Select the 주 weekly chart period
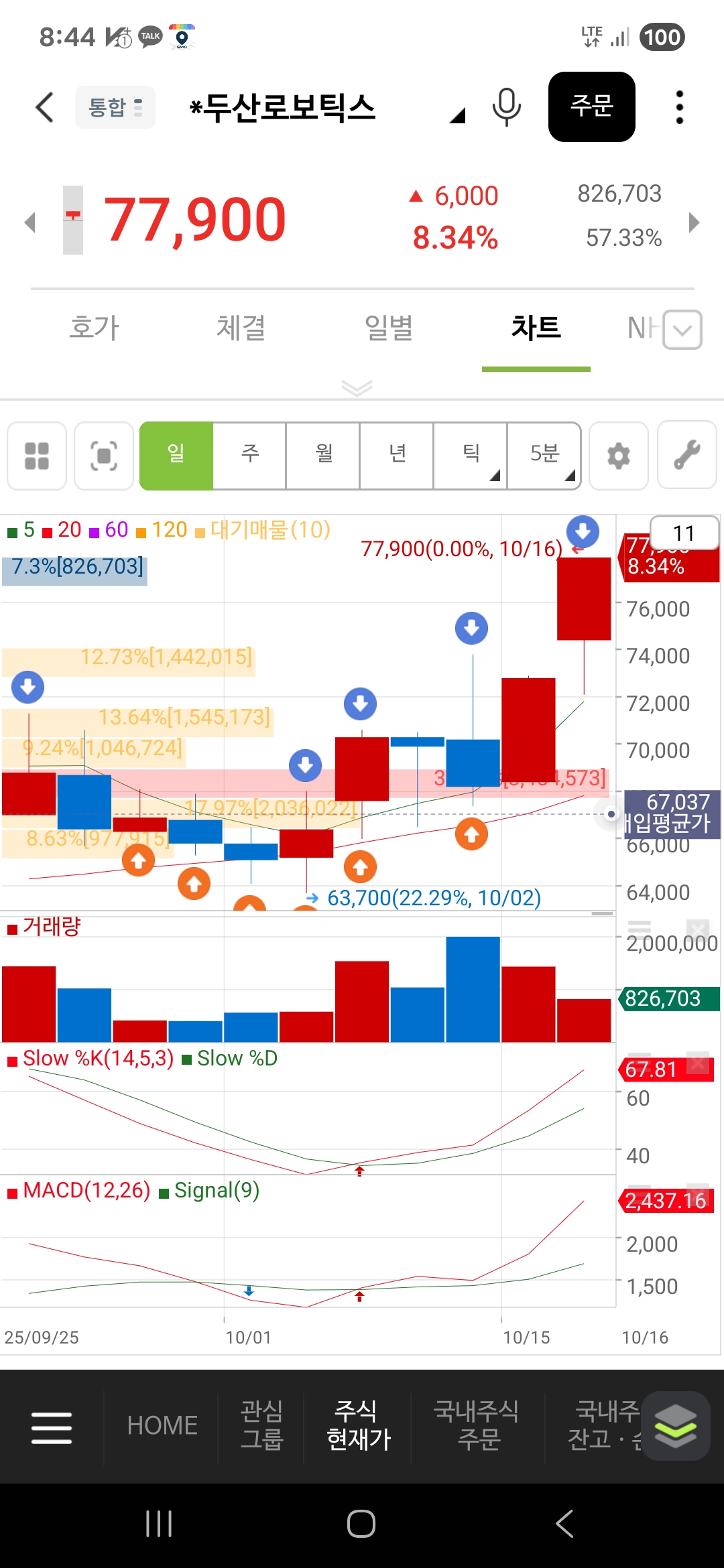This screenshot has height=1568, width=724. [250, 456]
